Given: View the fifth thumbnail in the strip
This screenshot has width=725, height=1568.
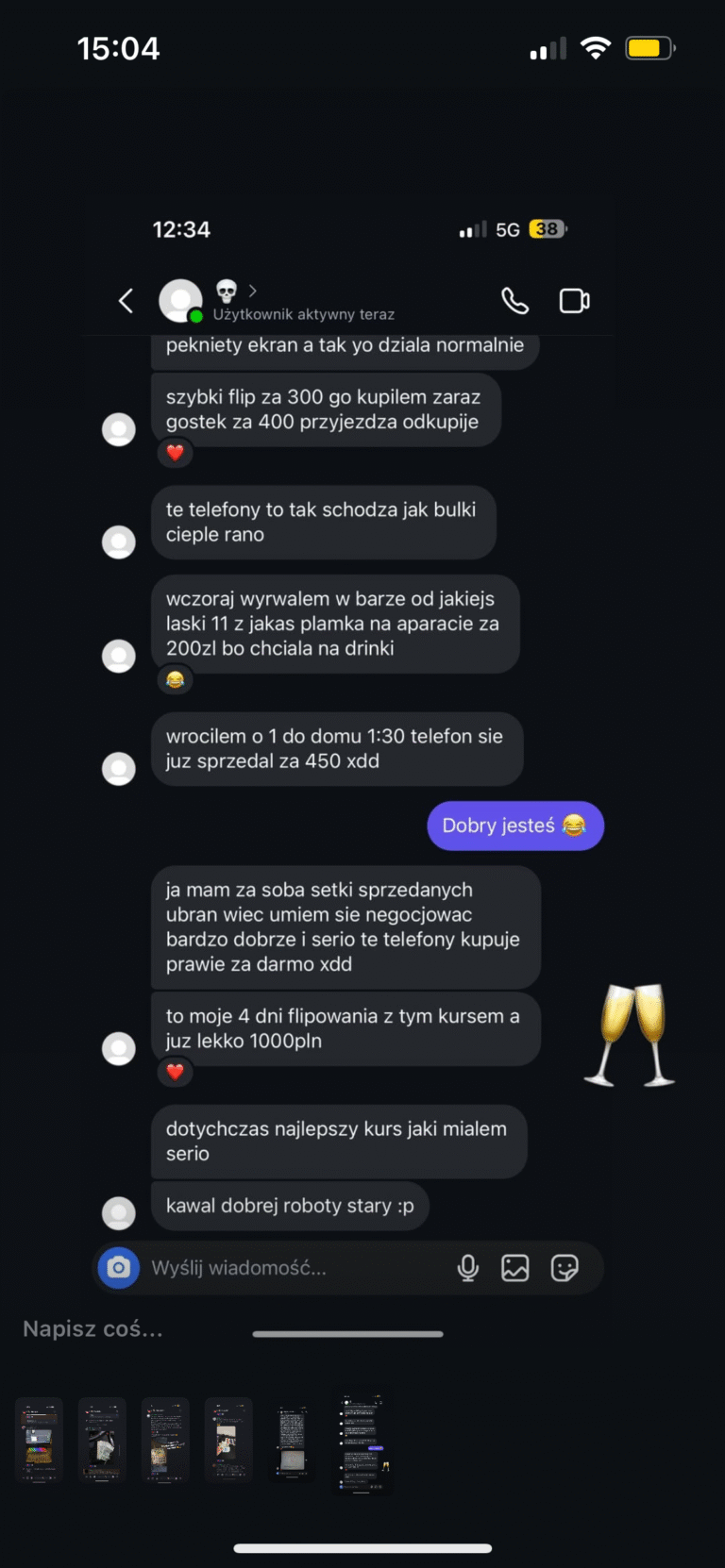Looking at the screenshot, I should coord(292,1441).
